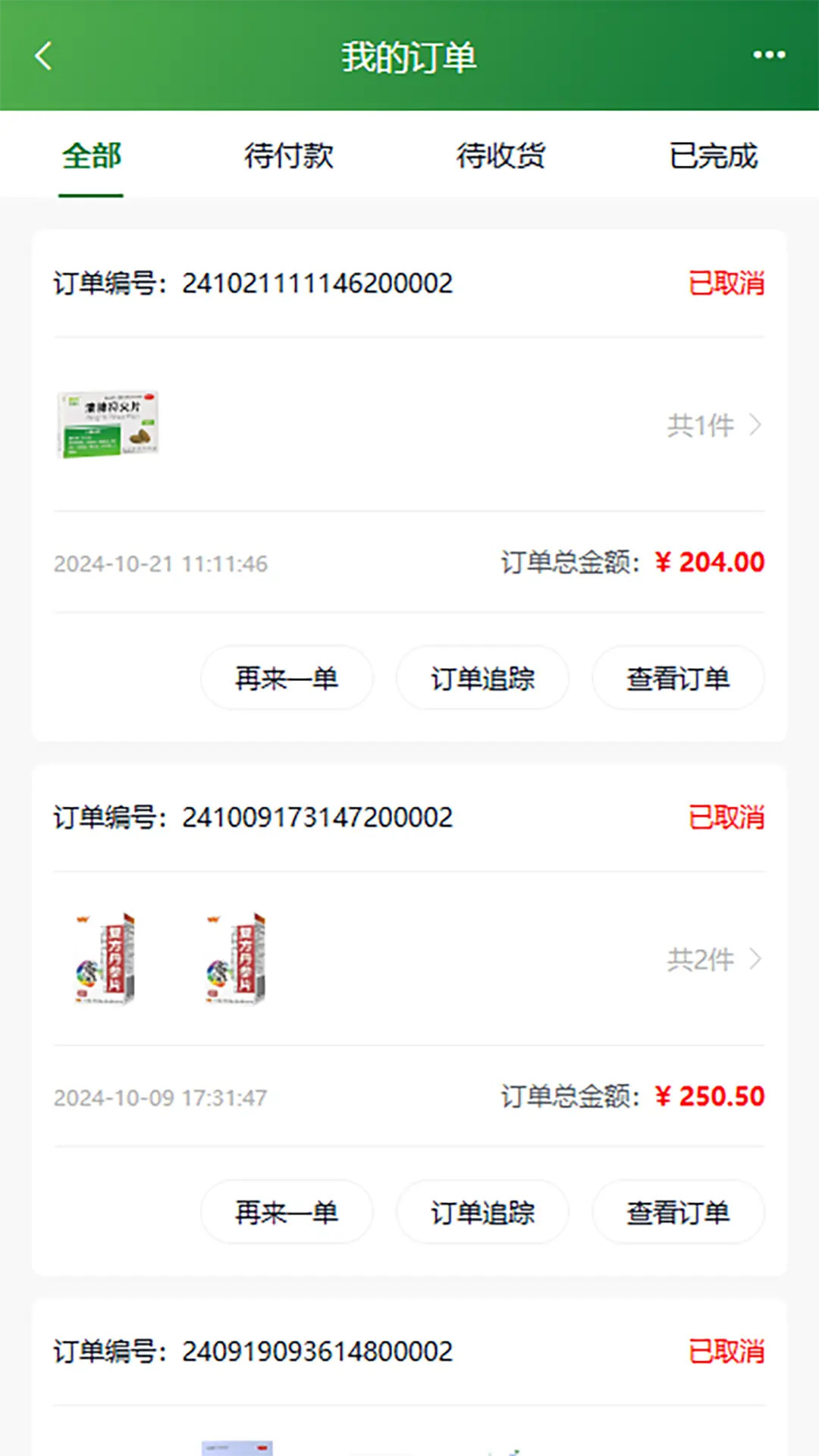This screenshot has width=819, height=1456.
Task: Select the 待收货 tab
Action: 500,155
